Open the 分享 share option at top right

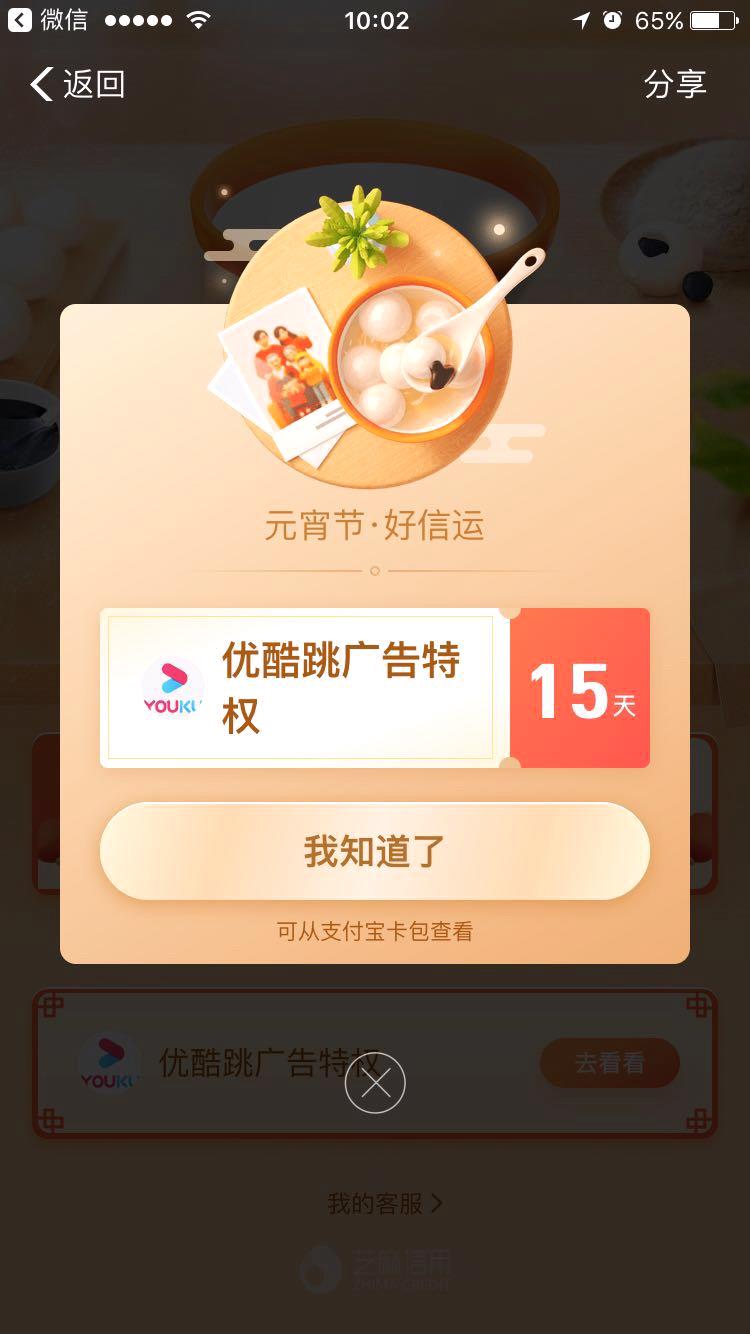pos(677,85)
